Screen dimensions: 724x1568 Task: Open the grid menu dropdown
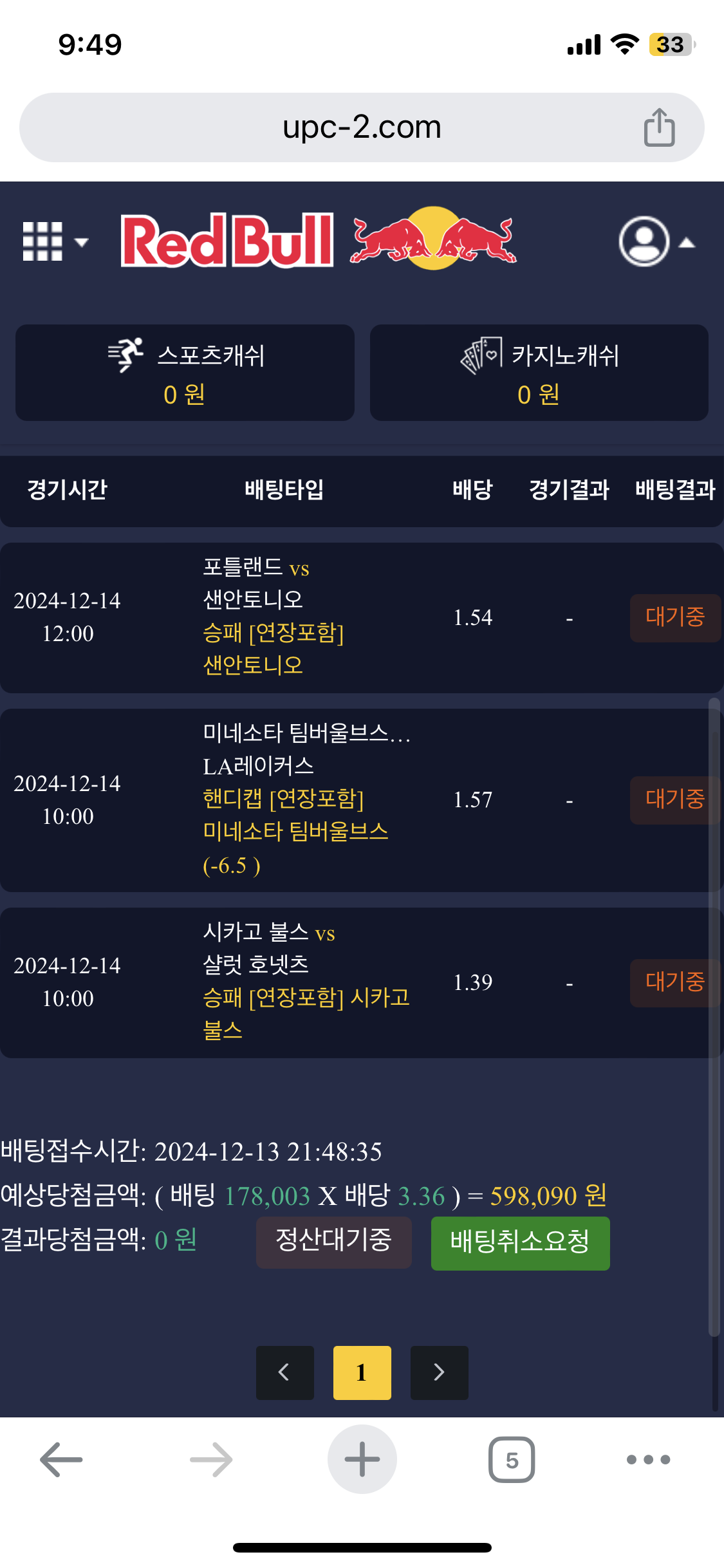(54, 242)
